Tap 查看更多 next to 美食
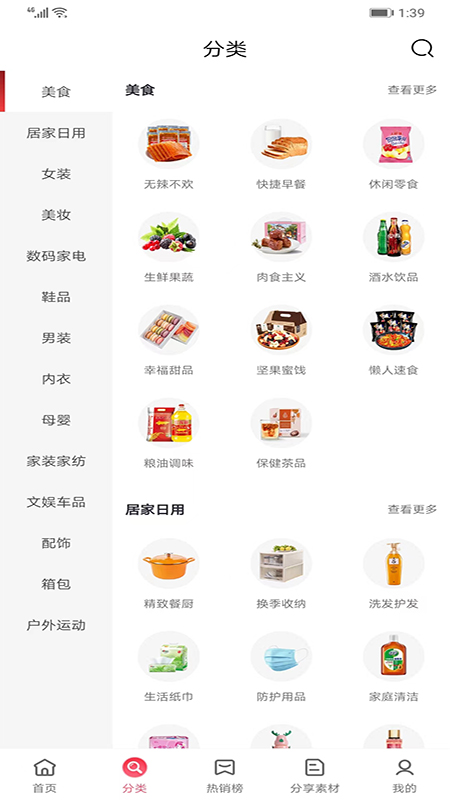Image resolution: width=450 pixels, height=800 pixels. click(x=412, y=90)
